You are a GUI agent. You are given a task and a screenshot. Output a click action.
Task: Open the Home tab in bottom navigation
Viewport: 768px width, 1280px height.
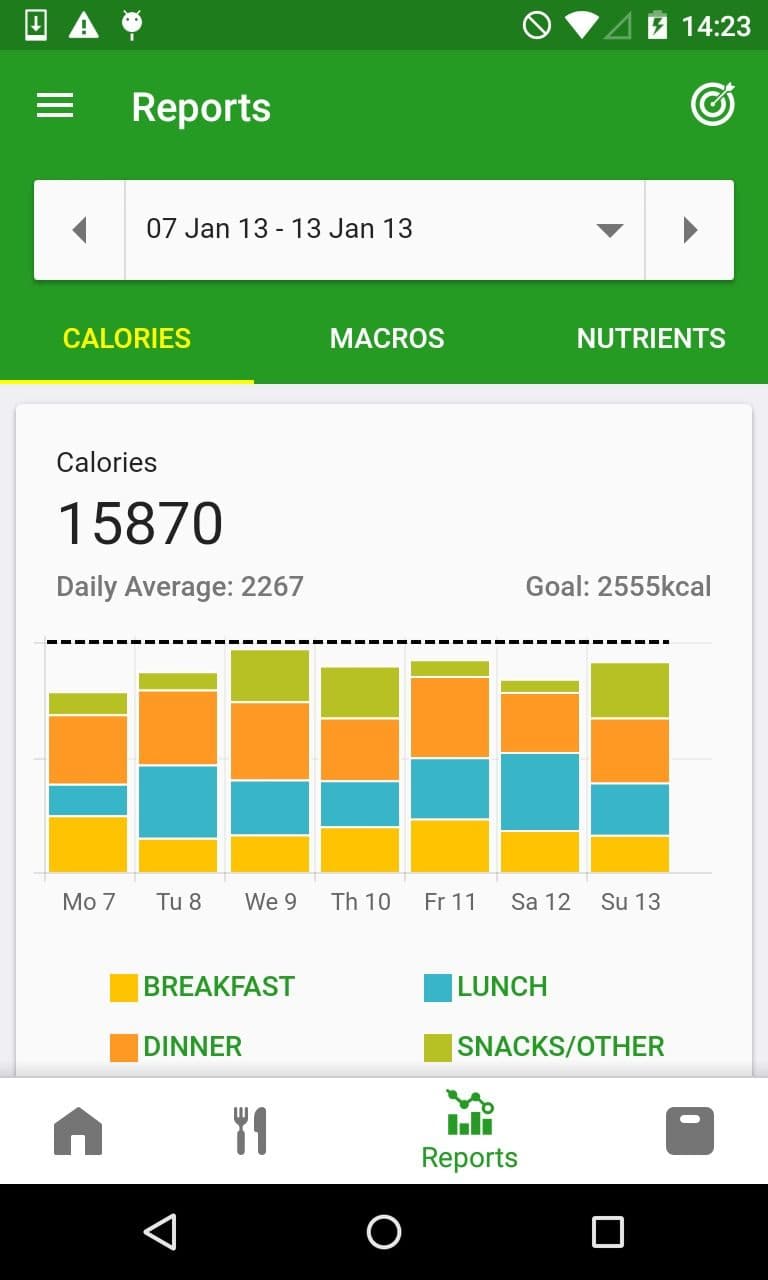tap(78, 1131)
